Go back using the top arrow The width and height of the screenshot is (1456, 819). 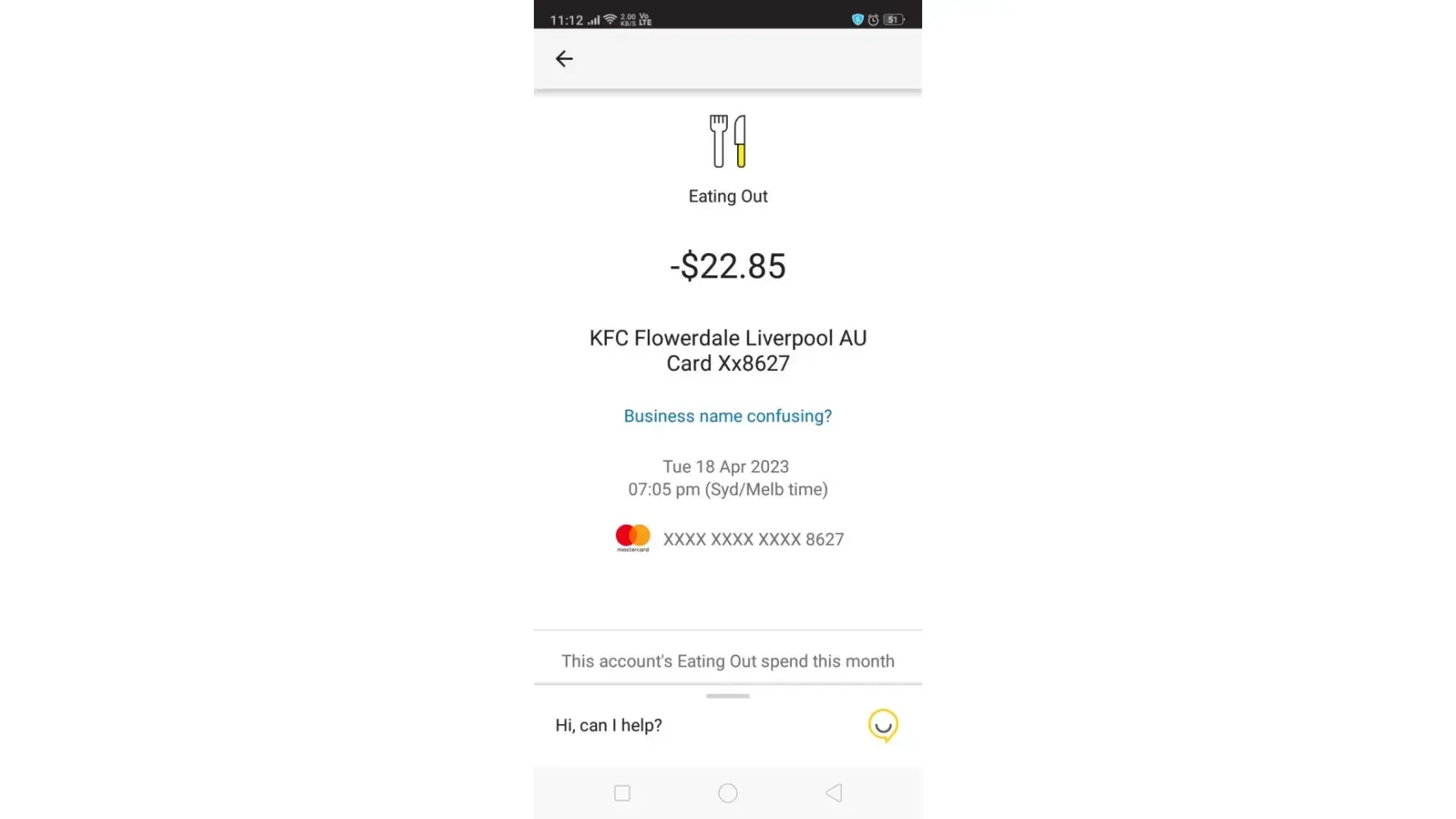pos(563,58)
